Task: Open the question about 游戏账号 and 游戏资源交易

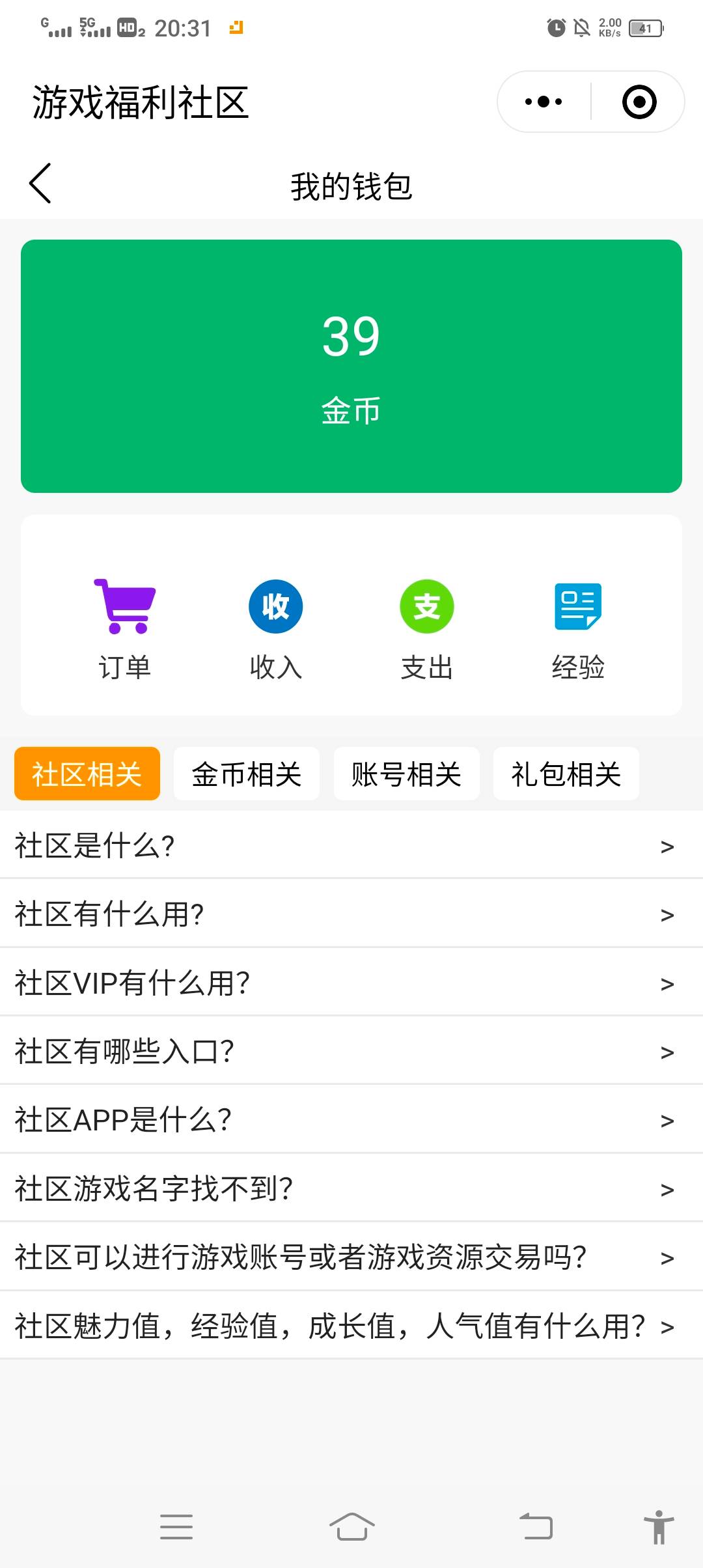Action: coord(351,1257)
